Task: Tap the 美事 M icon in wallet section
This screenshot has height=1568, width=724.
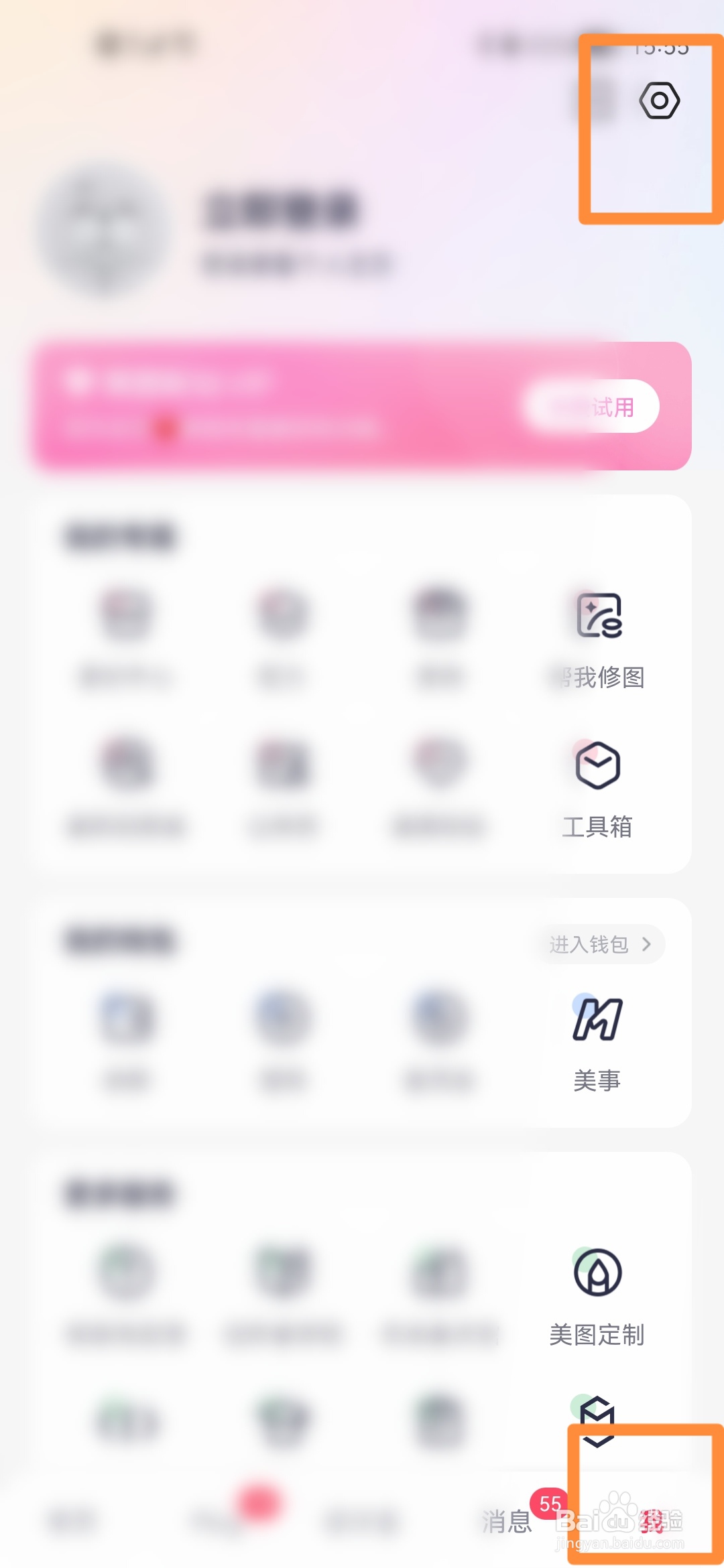Action: coord(599,1019)
